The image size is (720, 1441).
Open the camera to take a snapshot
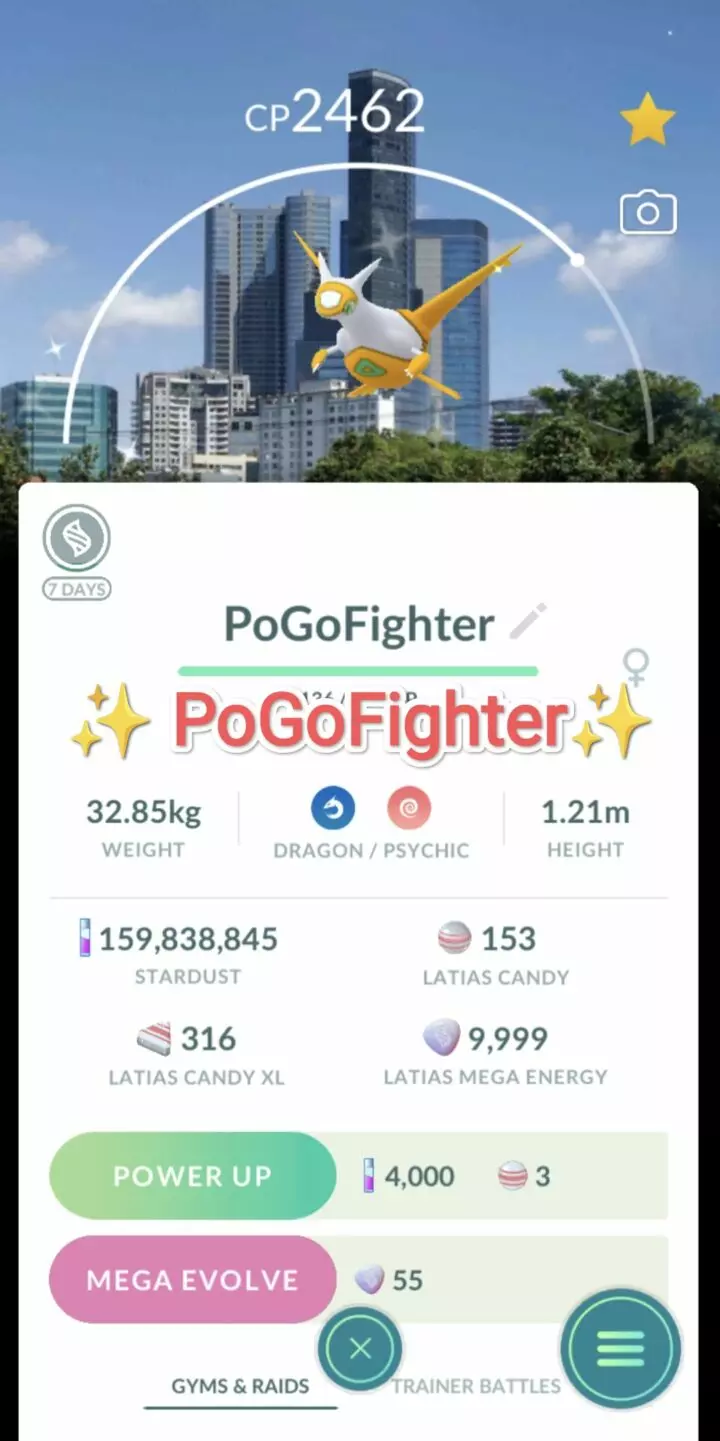[648, 212]
